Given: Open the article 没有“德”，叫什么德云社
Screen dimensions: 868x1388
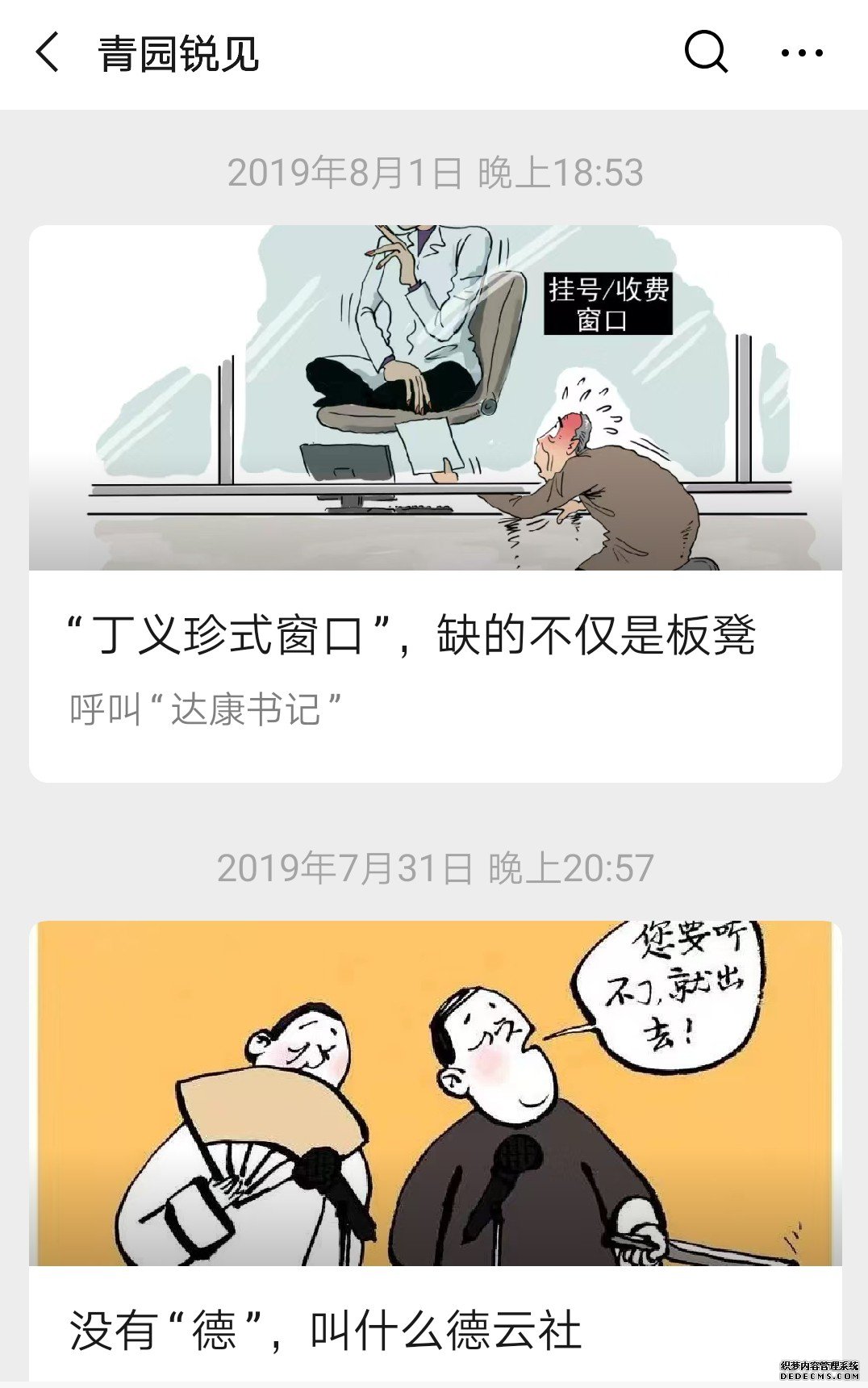Looking at the screenshot, I should pyautogui.click(x=326, y=1330).
